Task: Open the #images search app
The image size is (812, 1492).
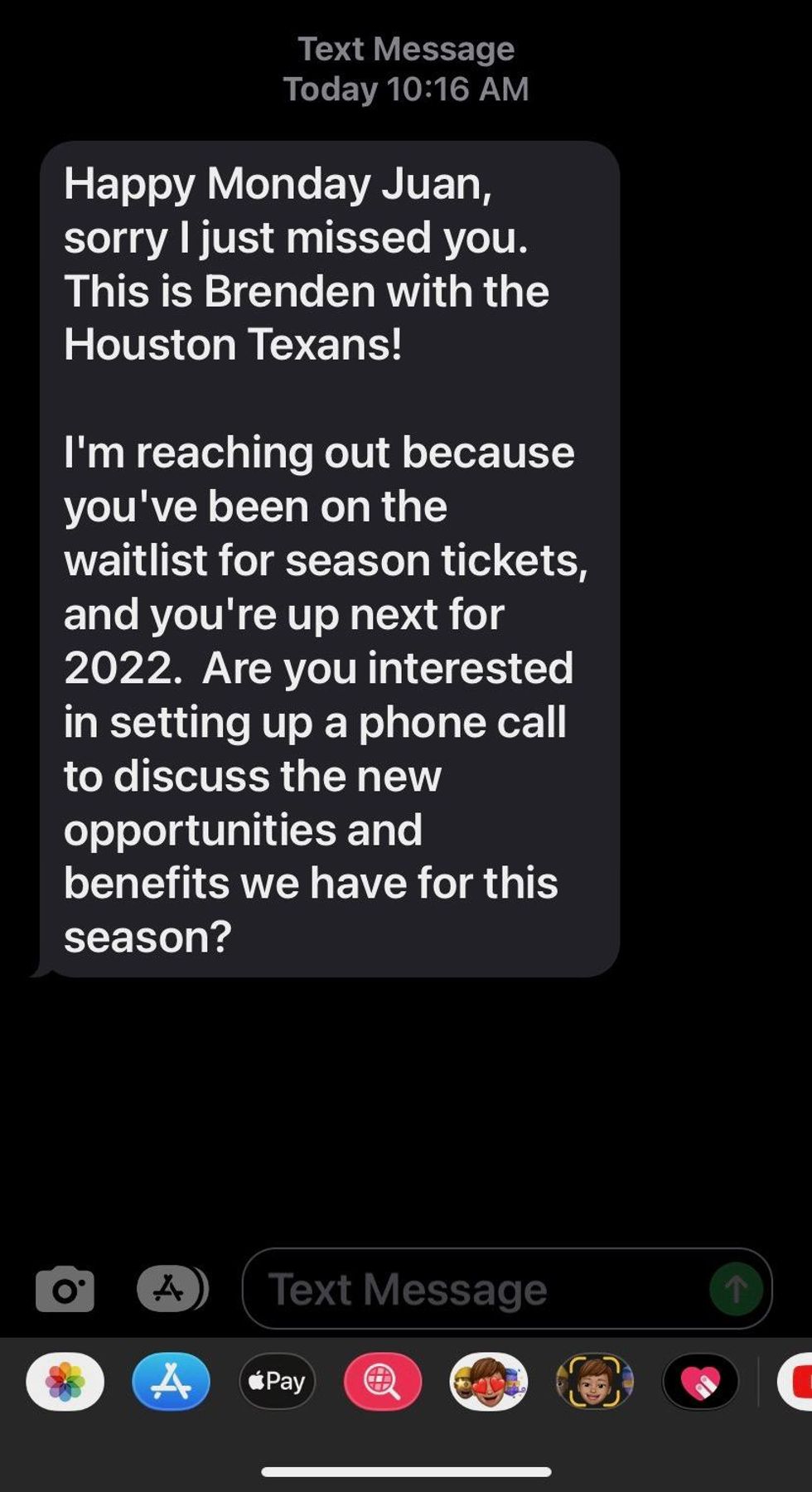Action: (x=382, y=1382)
